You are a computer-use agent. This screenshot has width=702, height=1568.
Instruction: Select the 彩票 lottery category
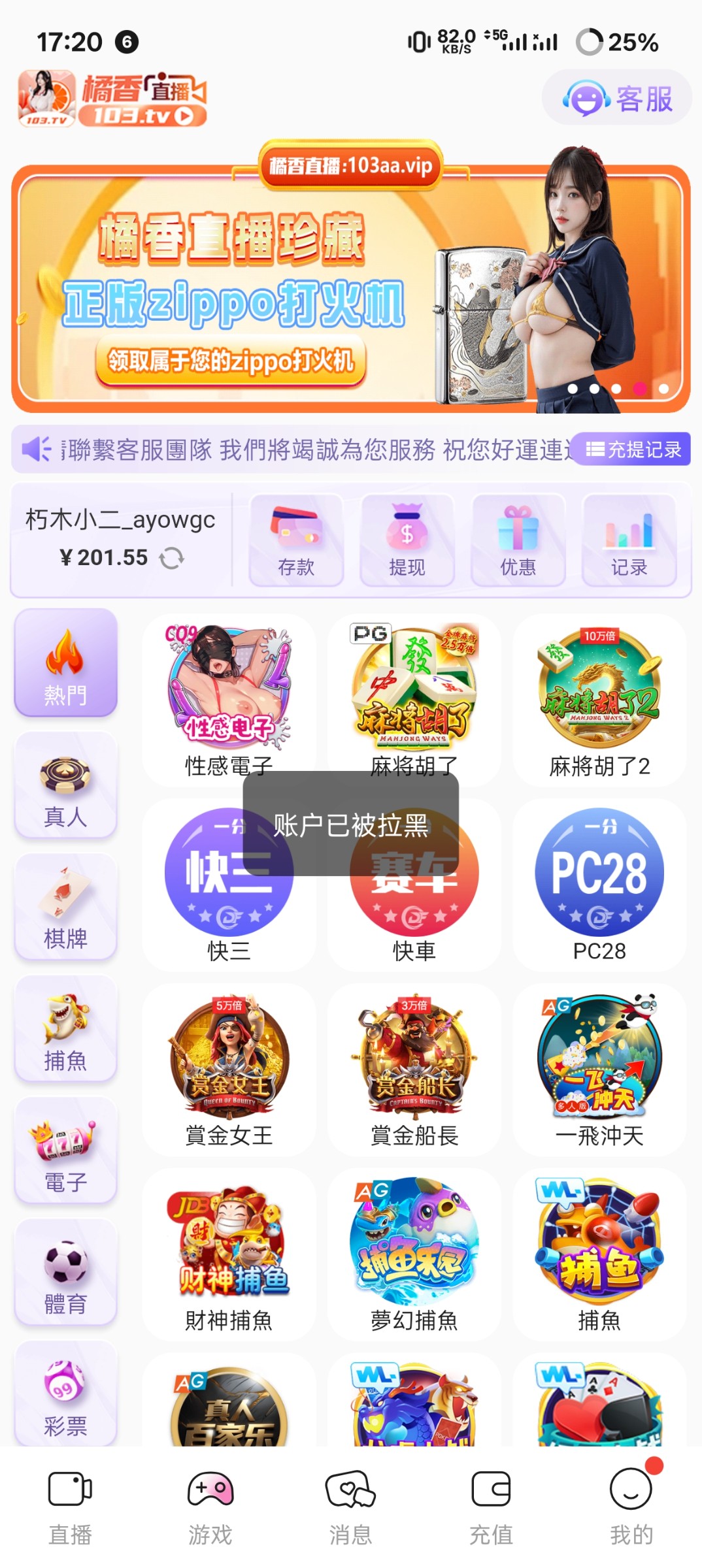pos(65,1390)
